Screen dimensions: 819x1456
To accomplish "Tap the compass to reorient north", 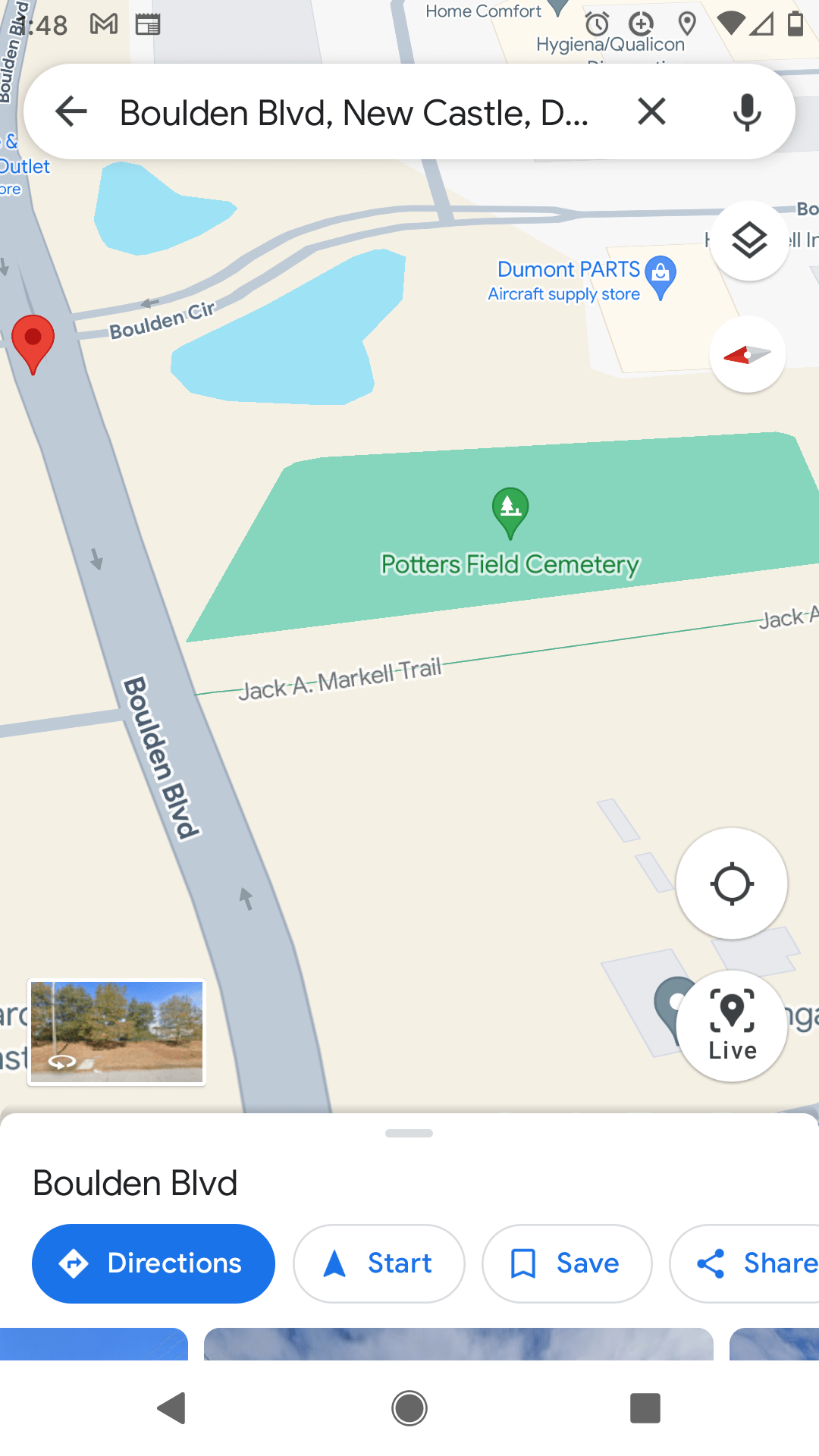I will click(x=748, y=354).
